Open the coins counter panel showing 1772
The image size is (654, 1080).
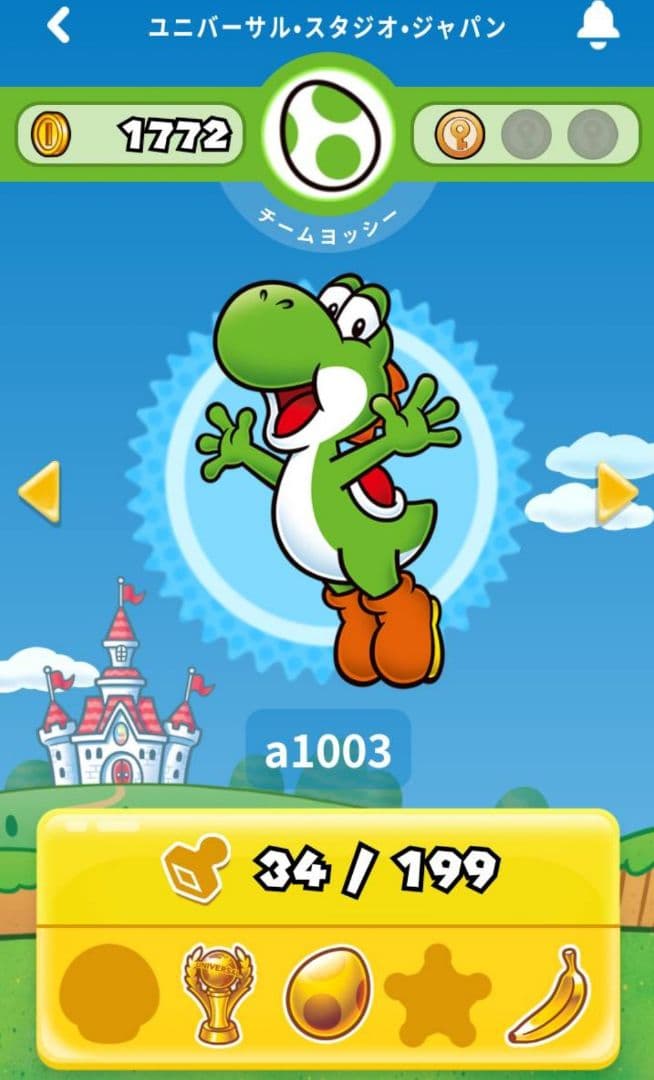[x=130, y=135]
